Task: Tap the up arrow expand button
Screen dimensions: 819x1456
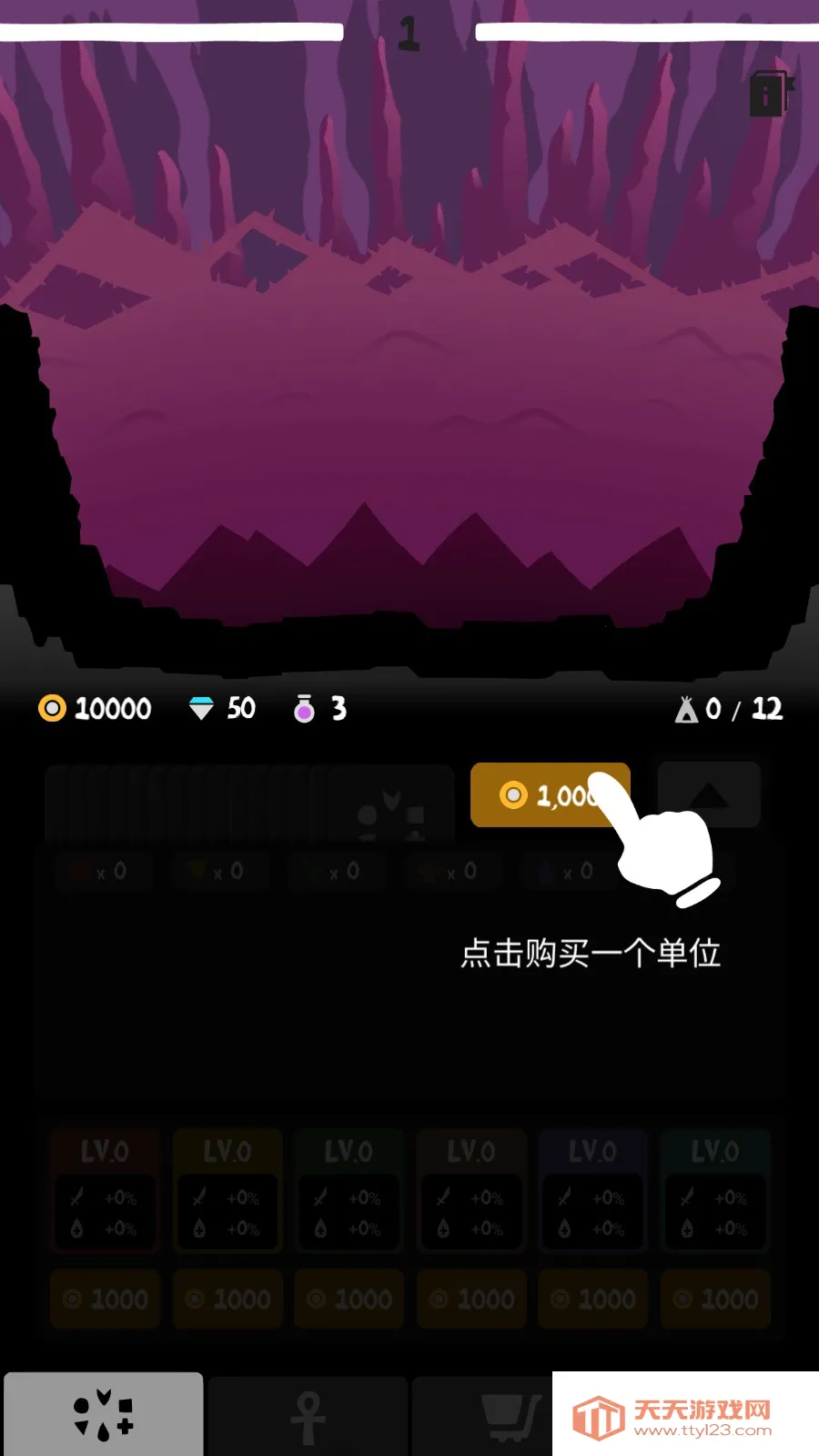Action: 709,794
